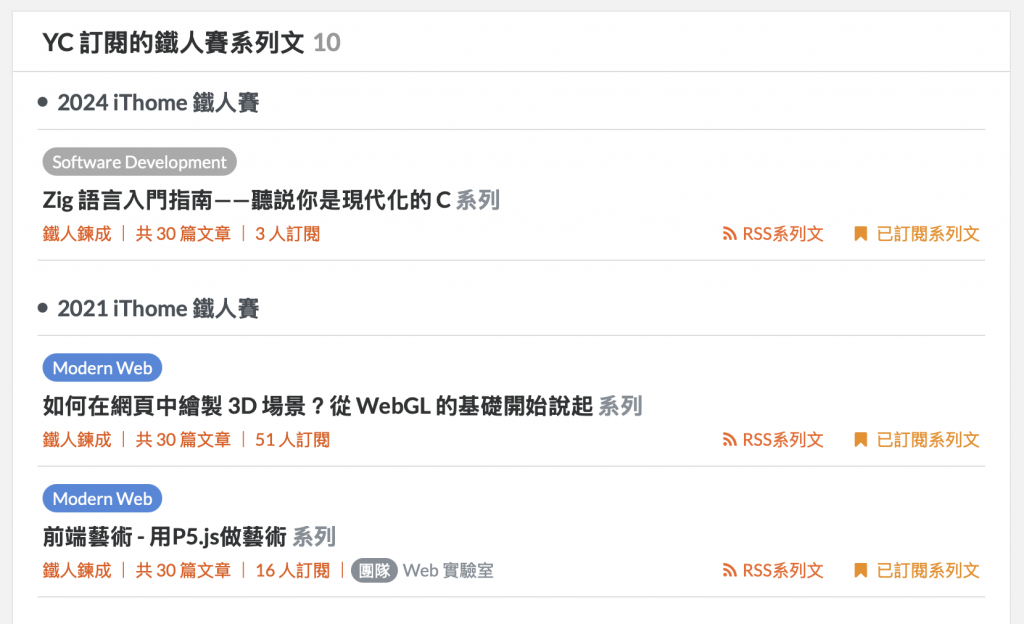
Task: Toggle 已訂閱系列文 for the WebGL series
Action: click(x=917, y=440)
